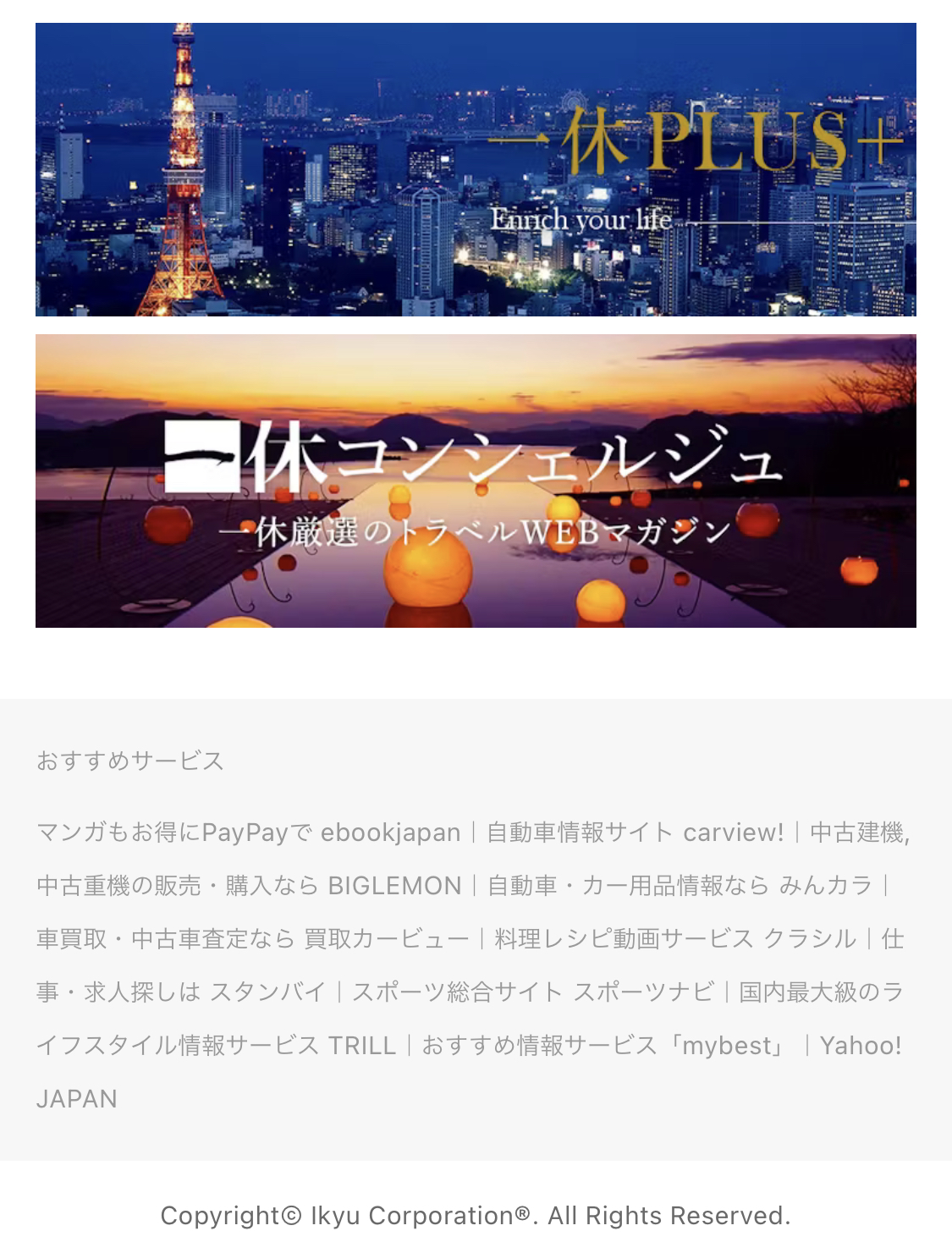Open the 一休コンシェルジュ travel magazine banner
The image size is (952, 1253).
[x=476, y=481]
